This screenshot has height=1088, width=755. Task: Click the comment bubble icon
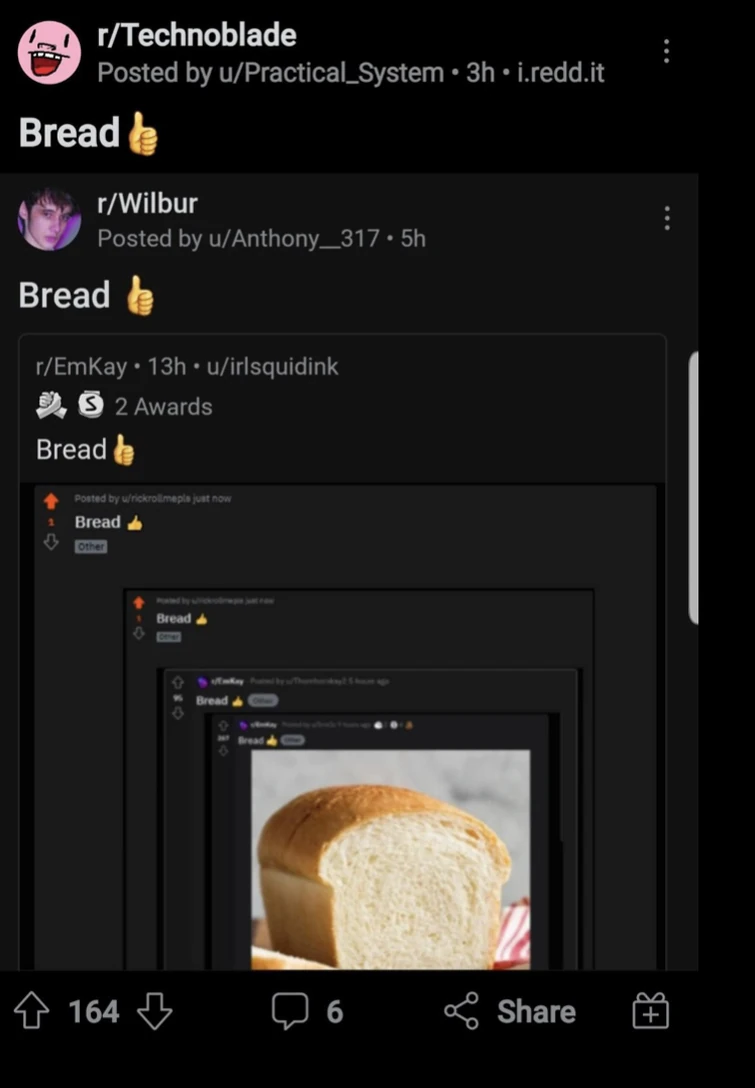(290, 1011)
